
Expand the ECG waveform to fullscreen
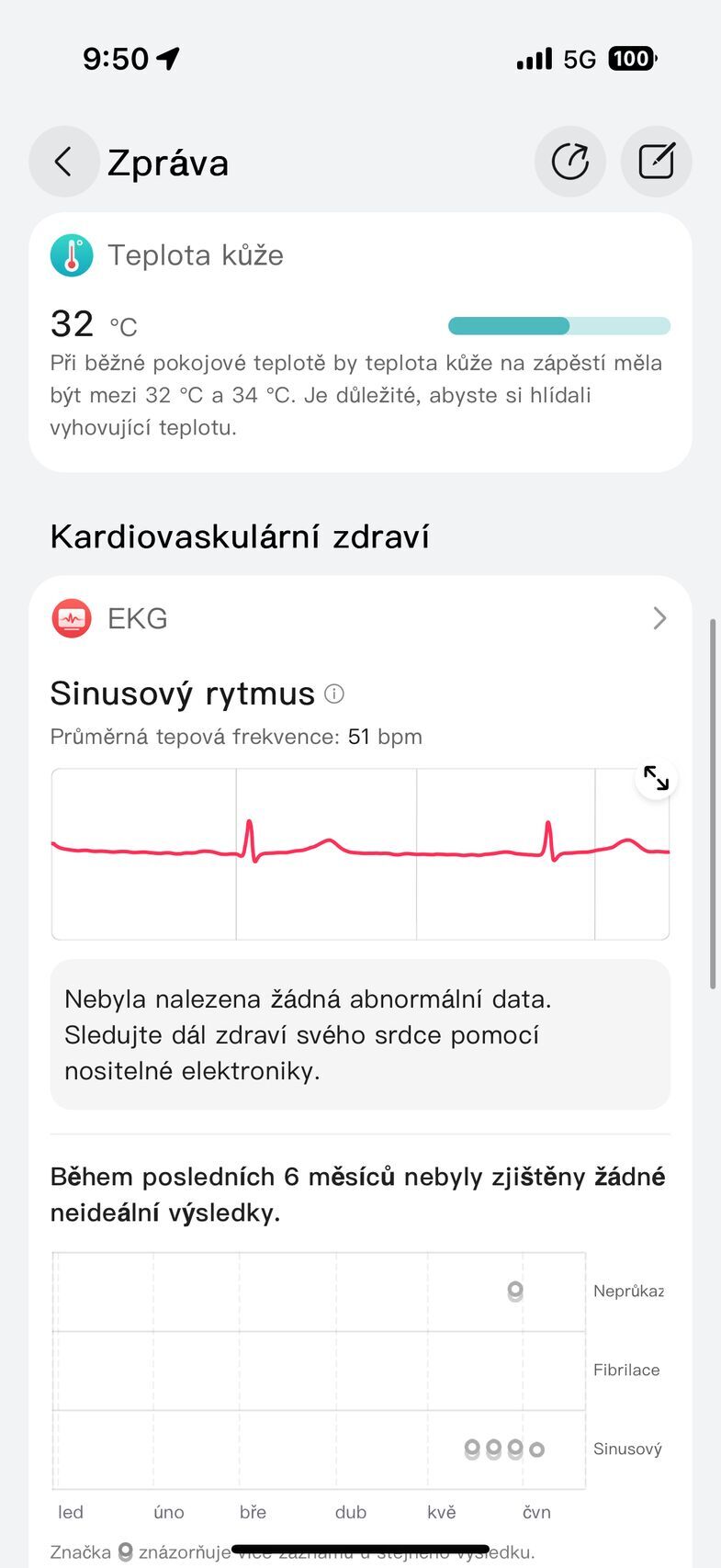[x=656, y=778]
